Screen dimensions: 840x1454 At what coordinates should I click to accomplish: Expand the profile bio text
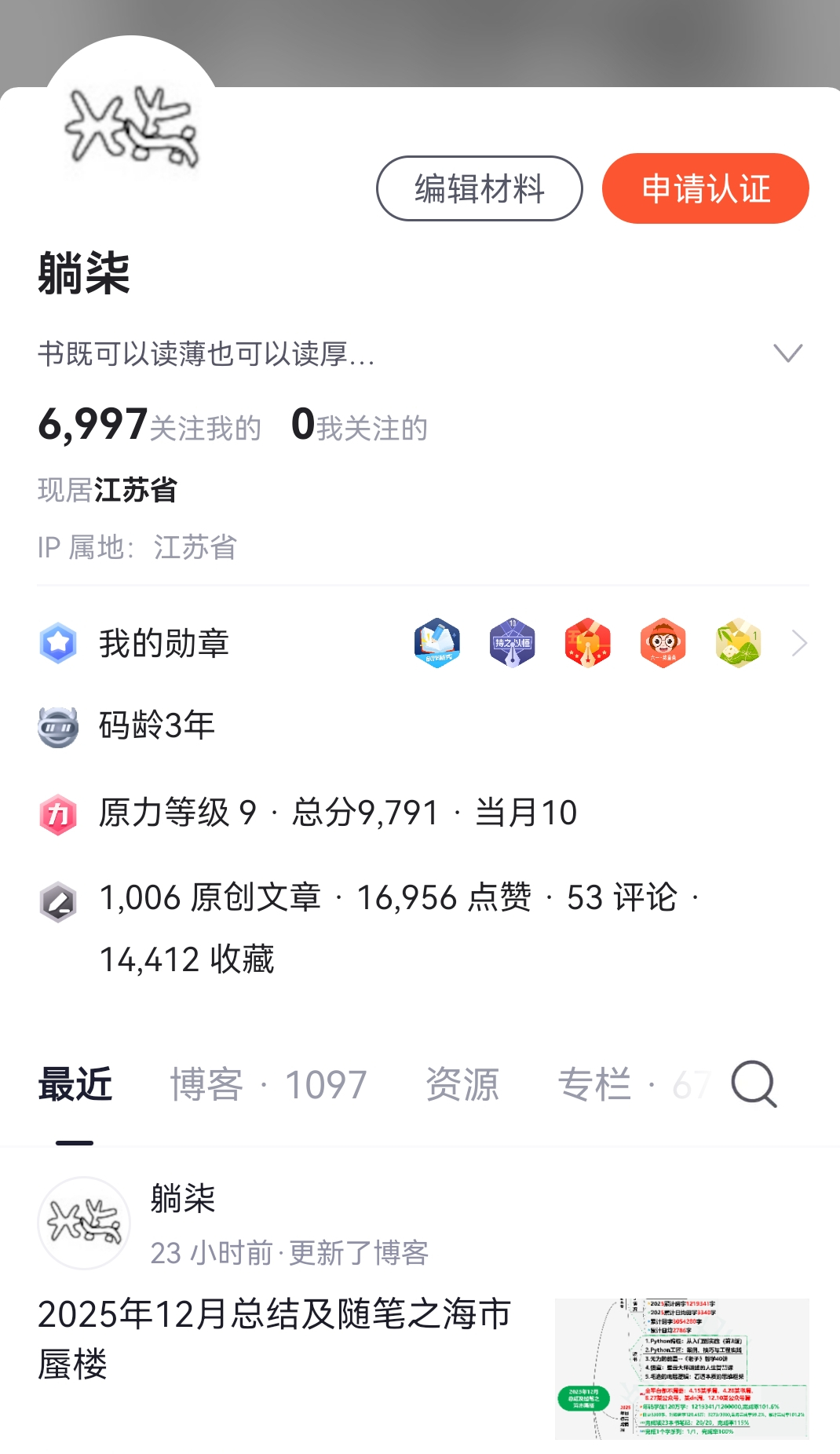(787, 353)
